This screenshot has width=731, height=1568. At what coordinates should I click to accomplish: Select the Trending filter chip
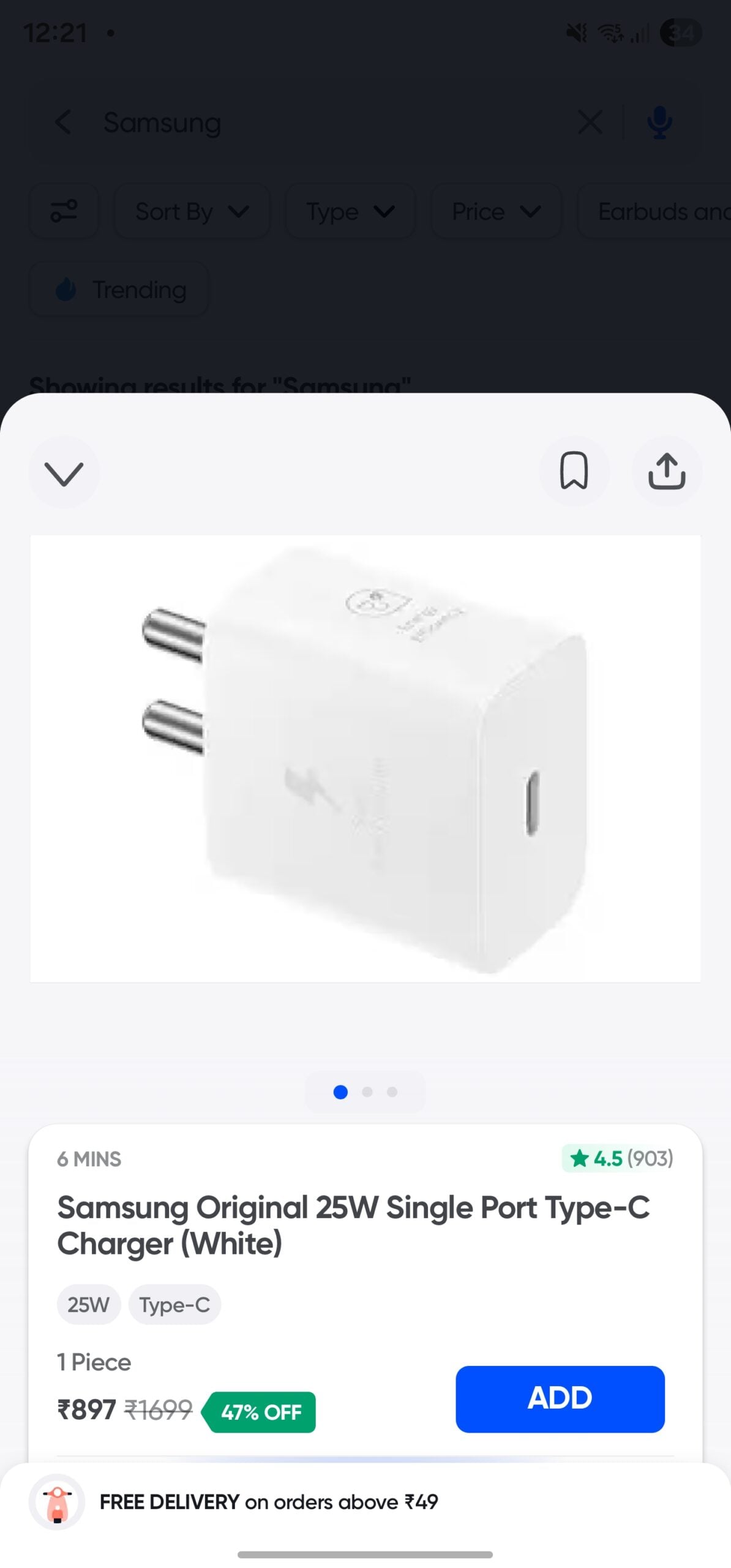(118, 289)
